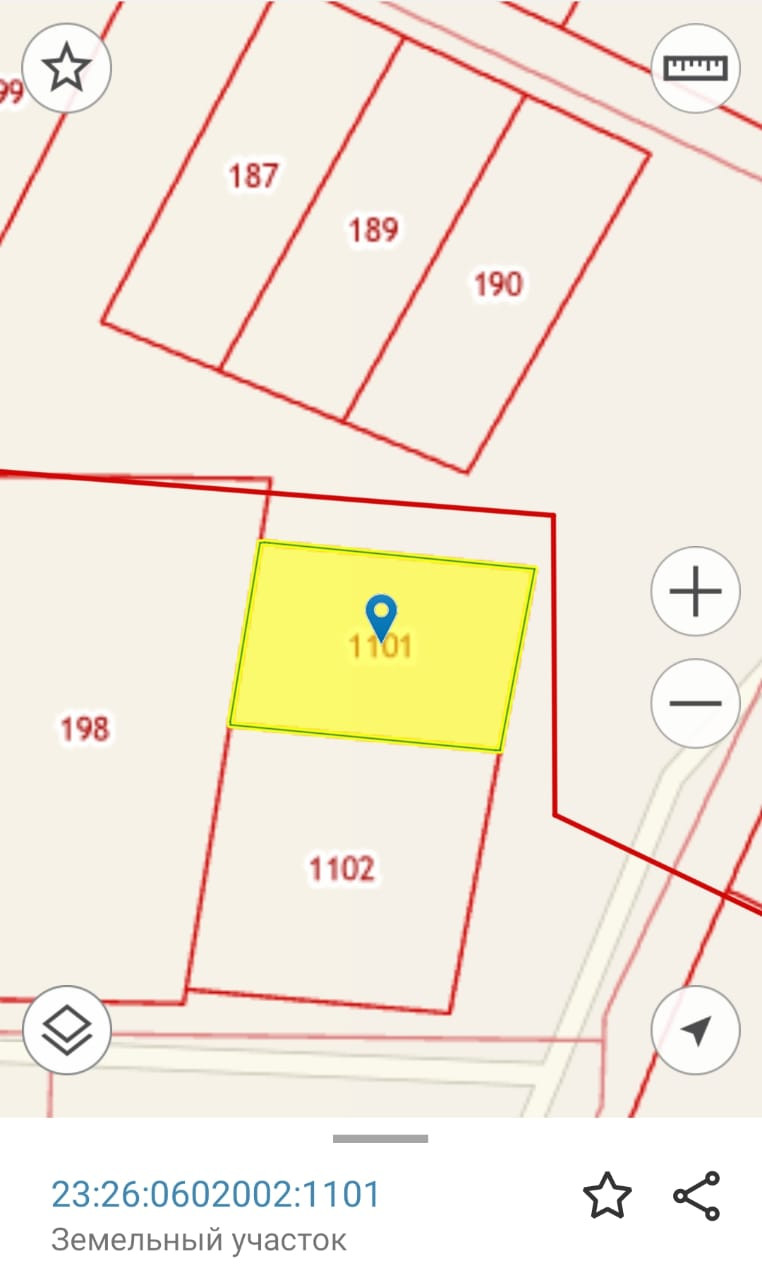The width and height of the screenshot is (762, 1280).
Task: Select parcel 198 on the map
Action: click(x=85, y=728)
